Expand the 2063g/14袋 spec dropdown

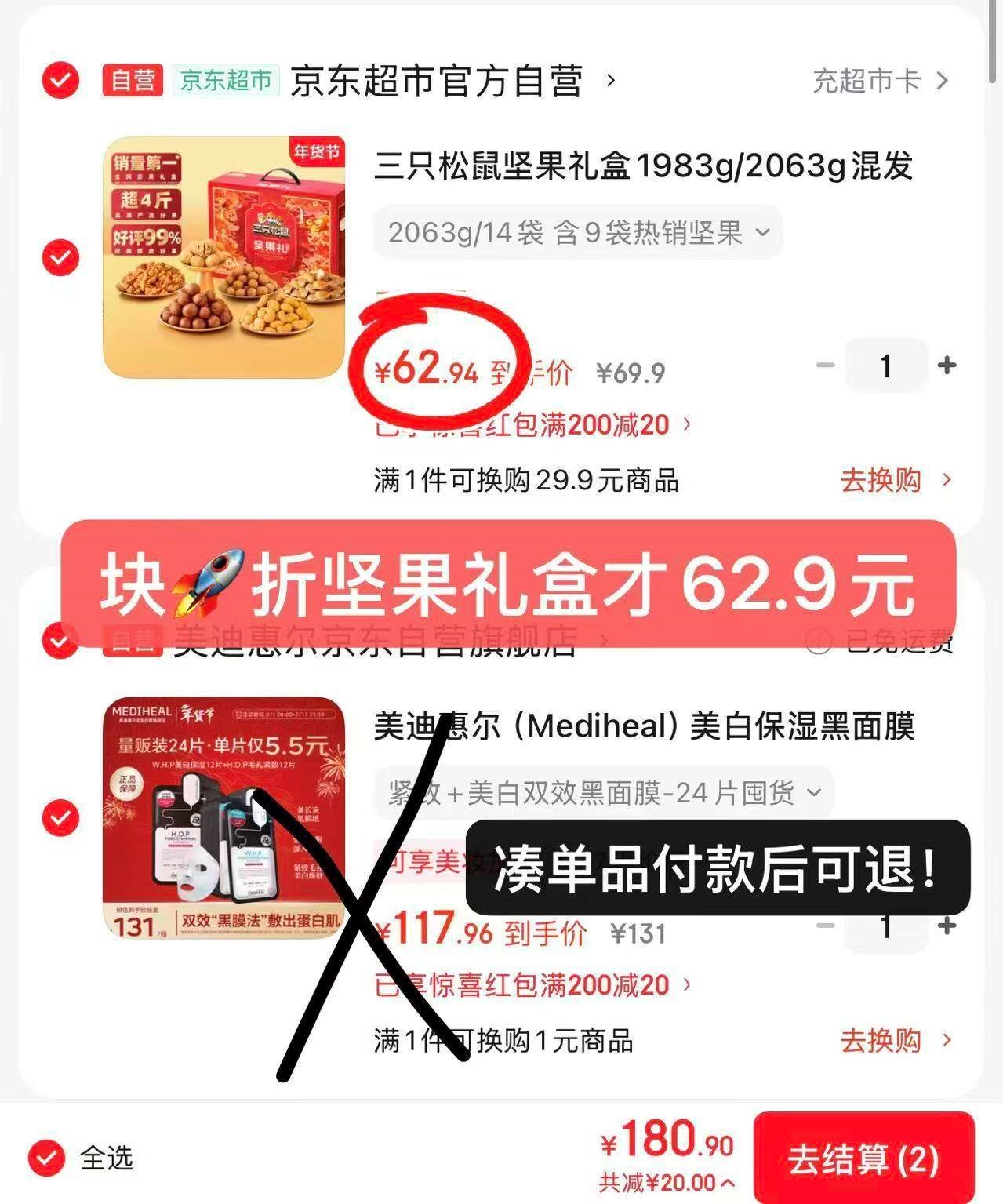pyautogui.click(x=578, y=233)
